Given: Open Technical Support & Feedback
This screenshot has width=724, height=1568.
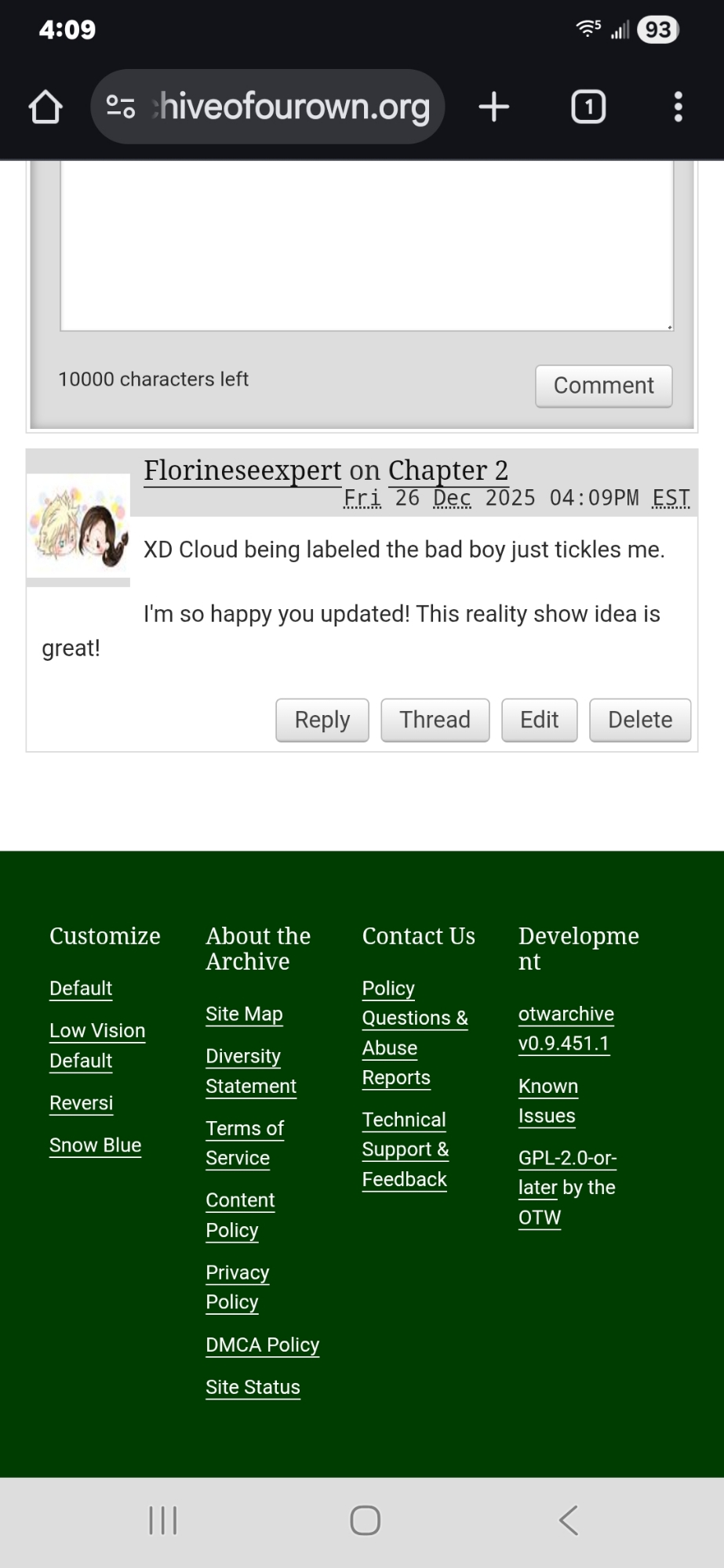Looking at the screenshot, I should pos(405,1149).
